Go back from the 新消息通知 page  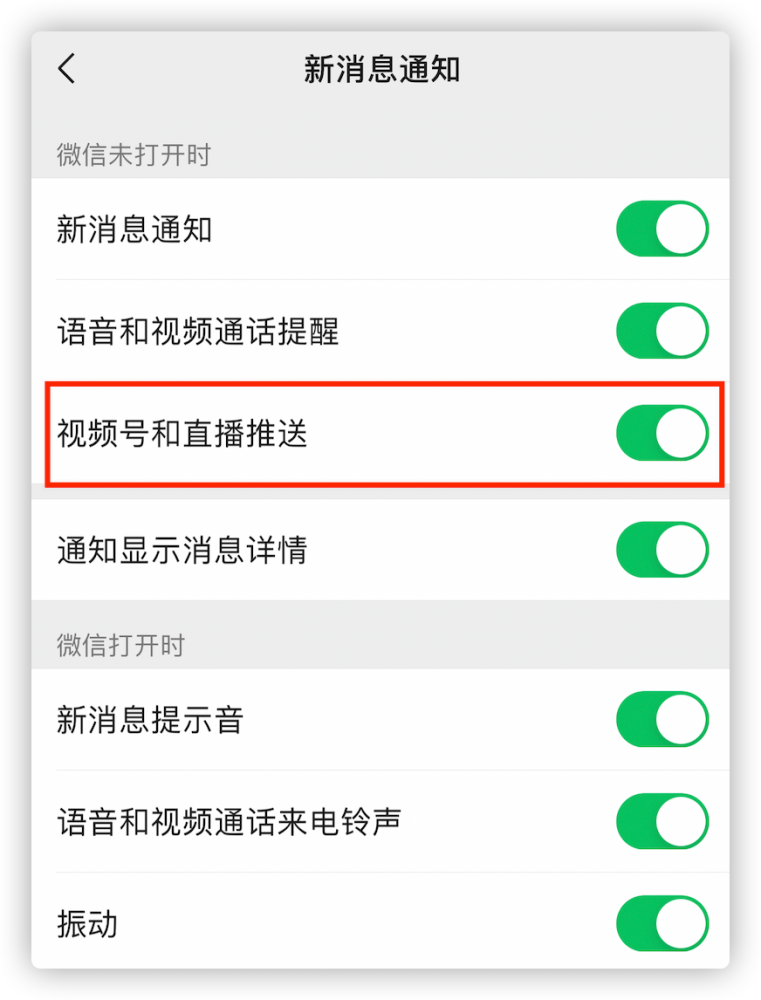(67, 69)
